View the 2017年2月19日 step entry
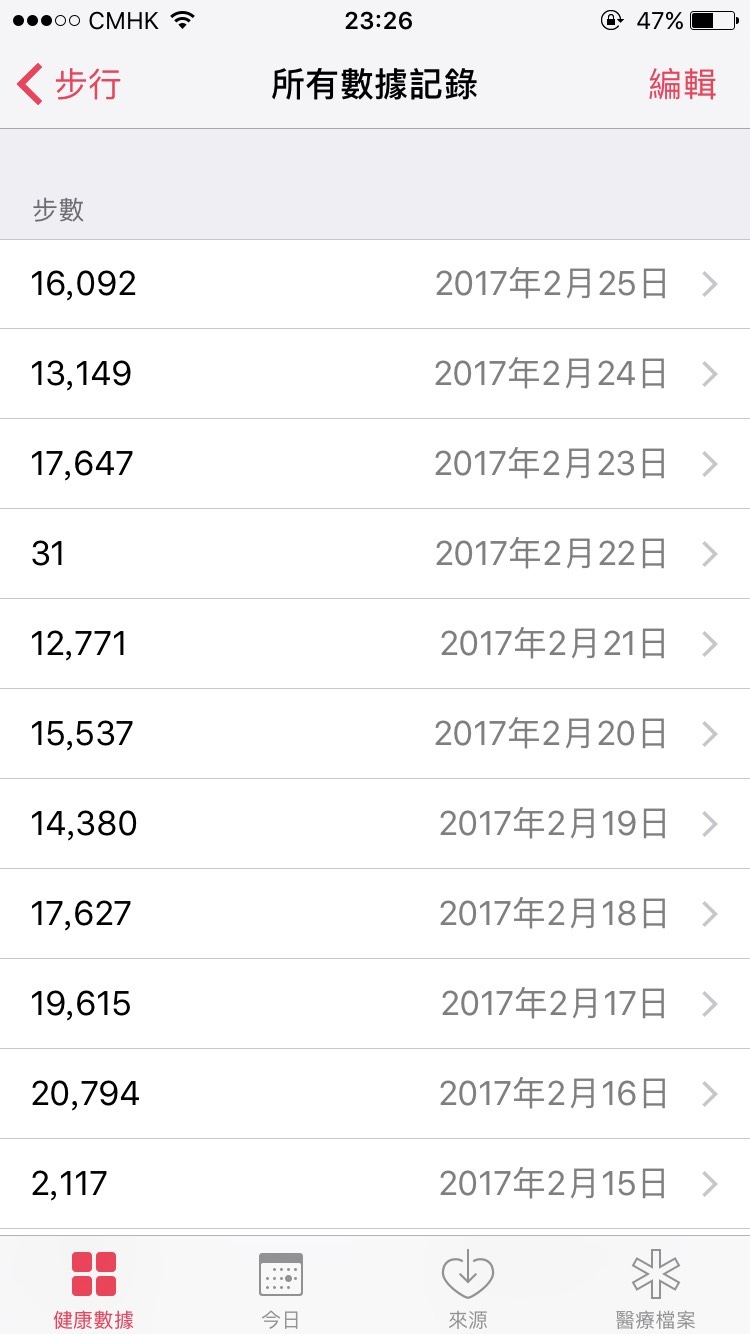Image resolution: width=750 pixels, height=1334 pixels. (x=375, y=824)
